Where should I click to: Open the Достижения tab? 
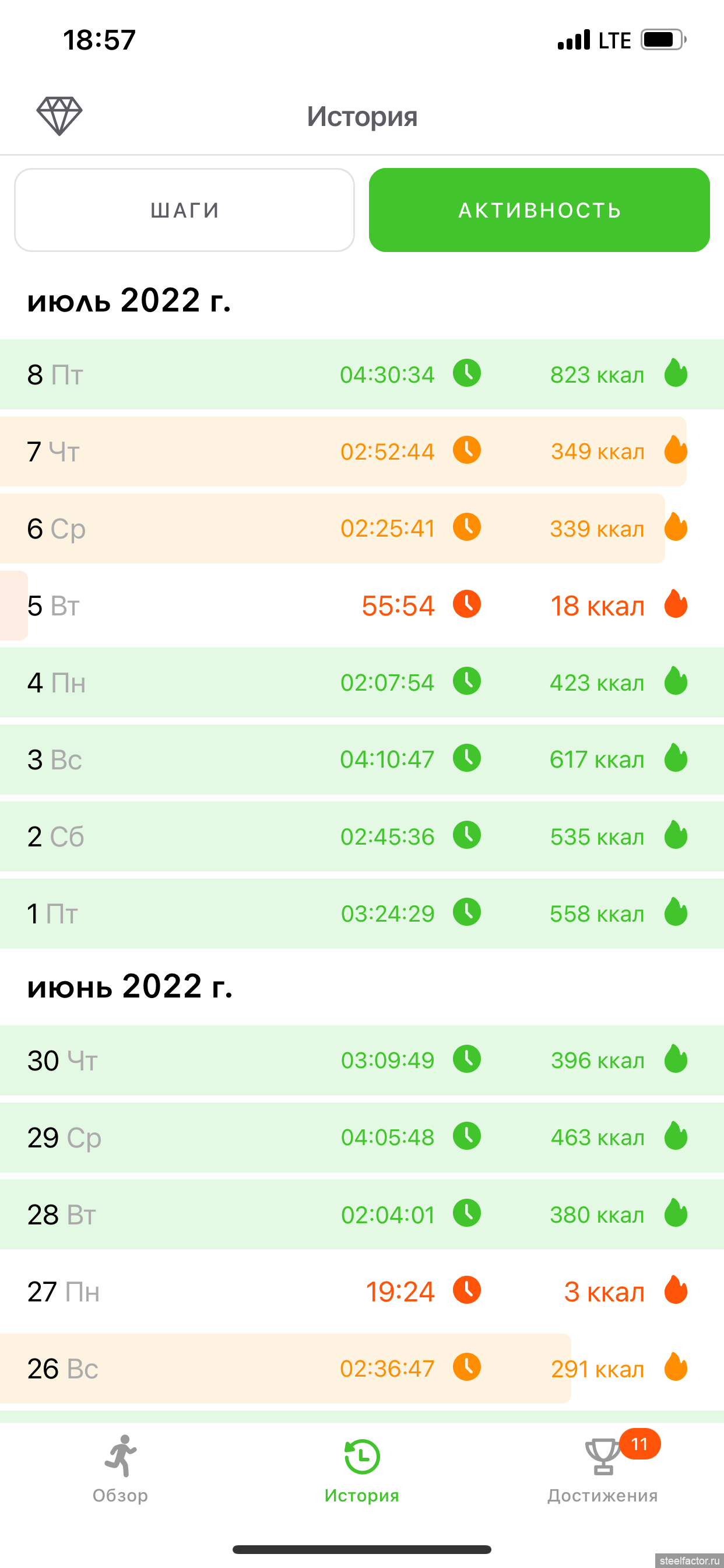click(603, 1469)
